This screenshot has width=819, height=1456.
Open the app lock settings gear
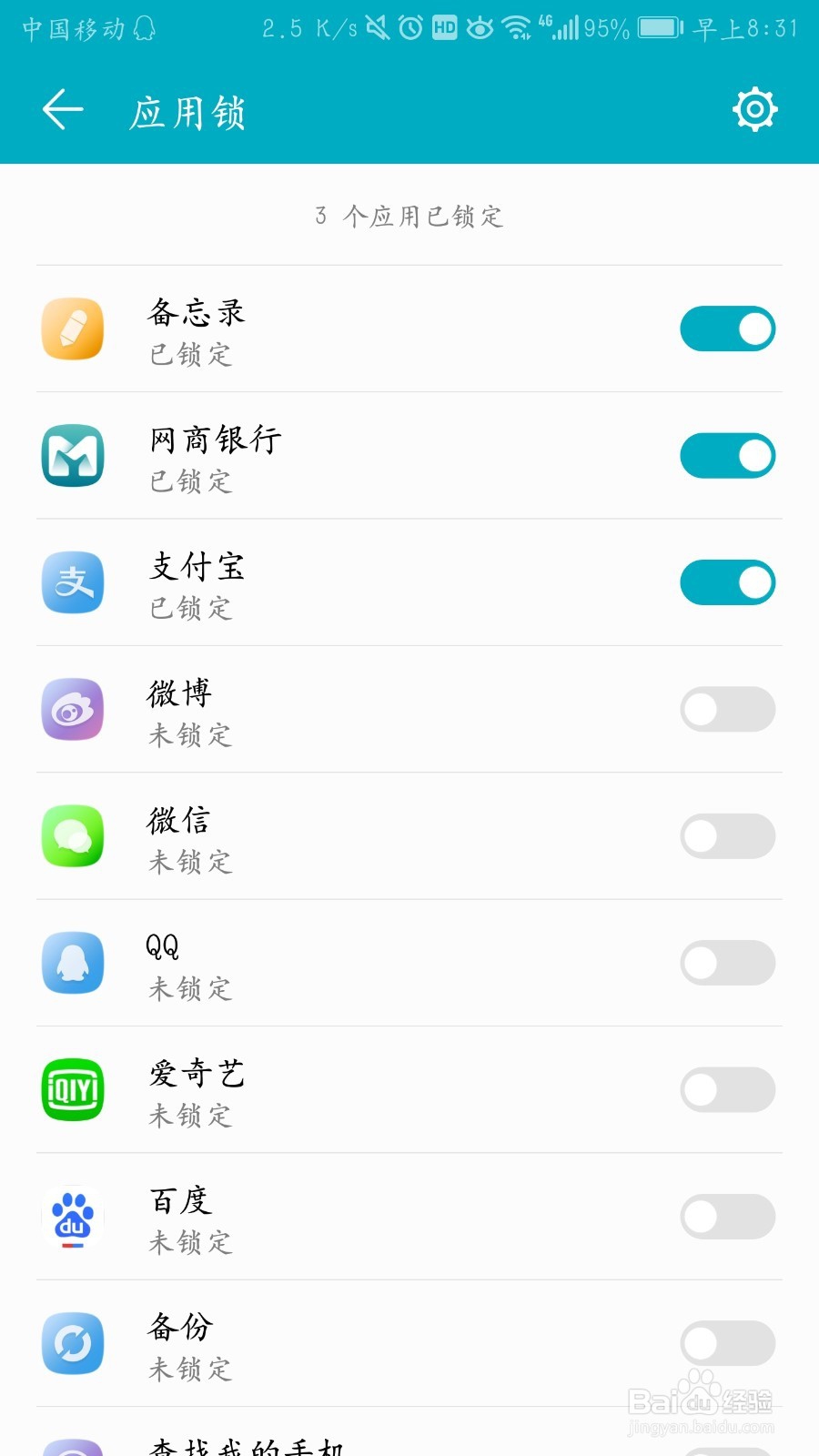tap(754, 110)
